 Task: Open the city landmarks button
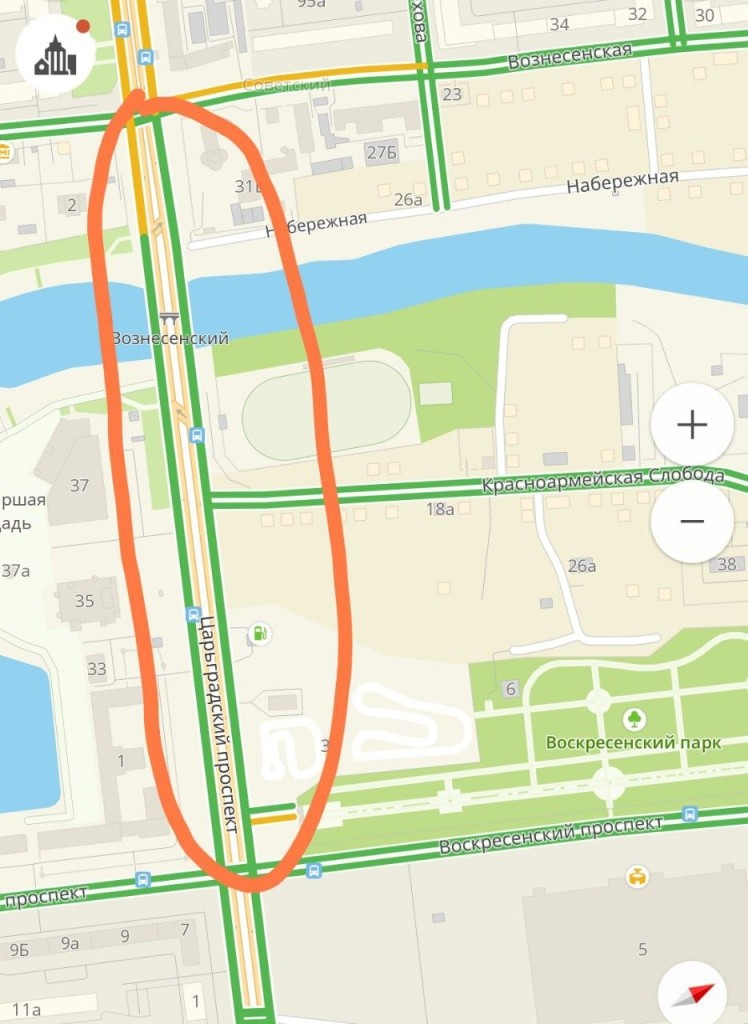56,56
